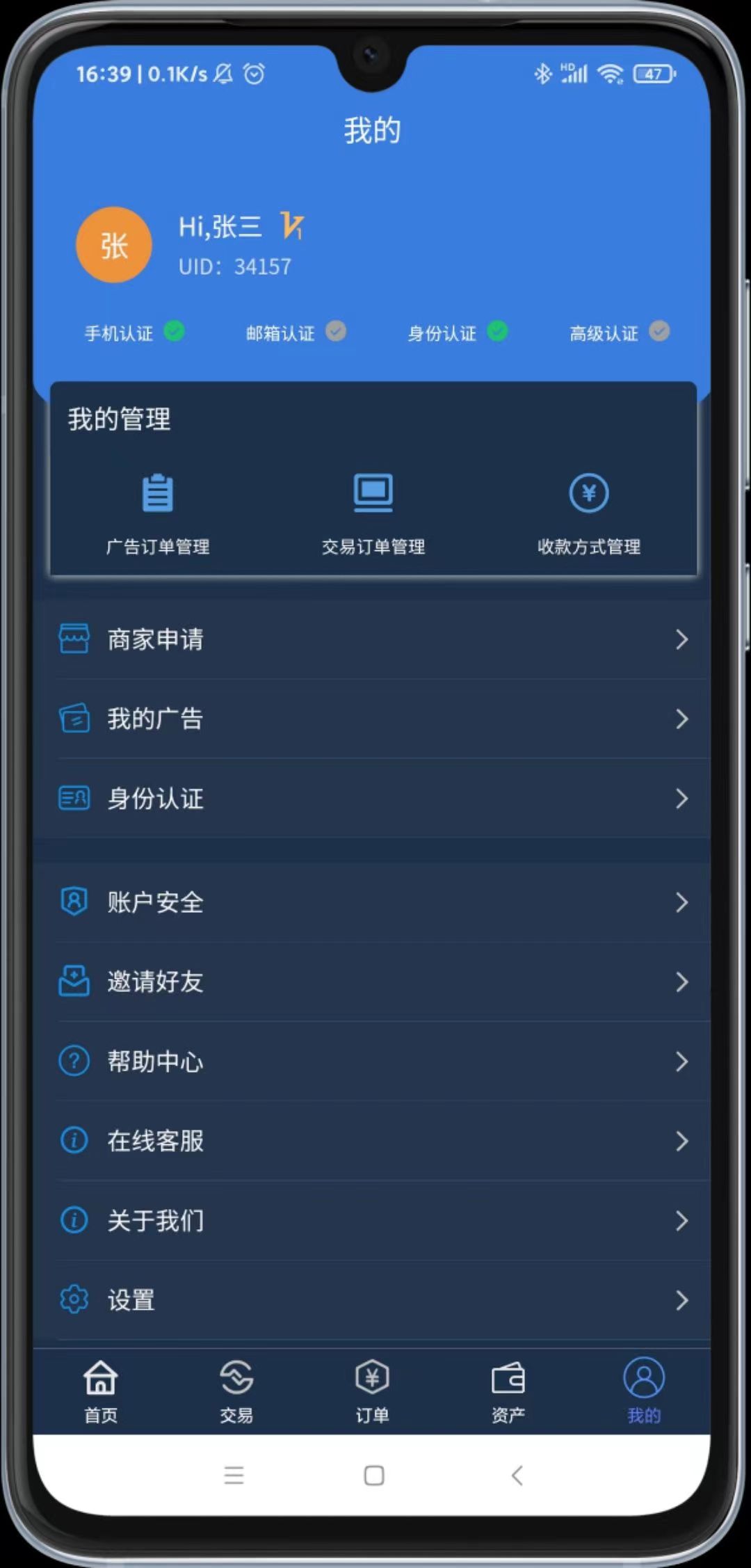
Task: Tap the 邮箱认证 status
Action: click(296, 333)
